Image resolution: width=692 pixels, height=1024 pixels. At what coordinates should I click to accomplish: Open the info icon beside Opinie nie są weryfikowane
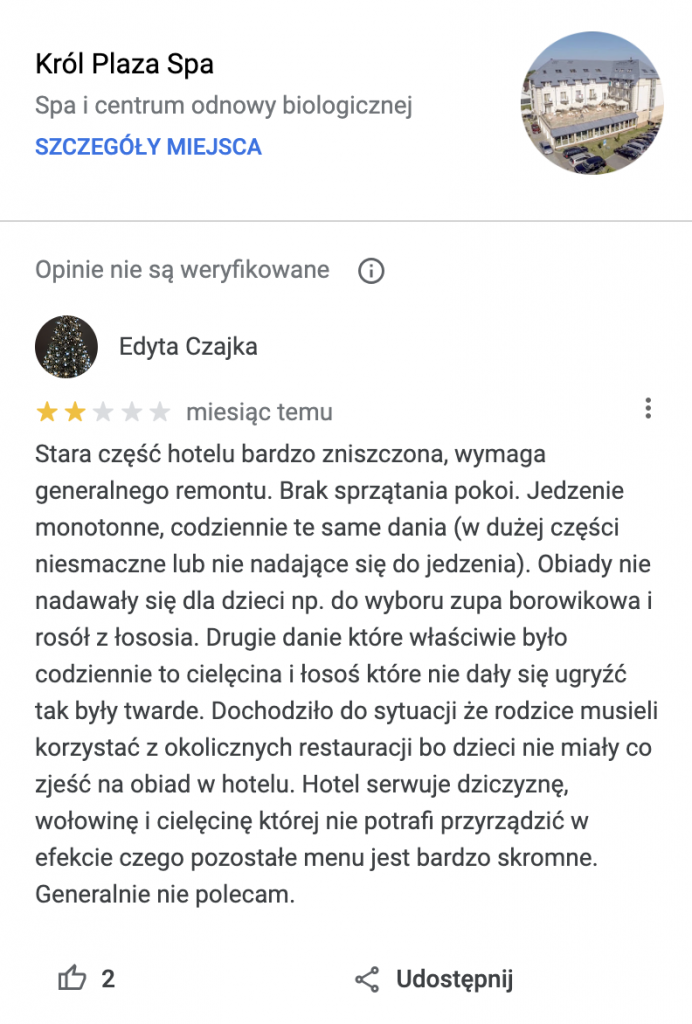tap(371, 270)
